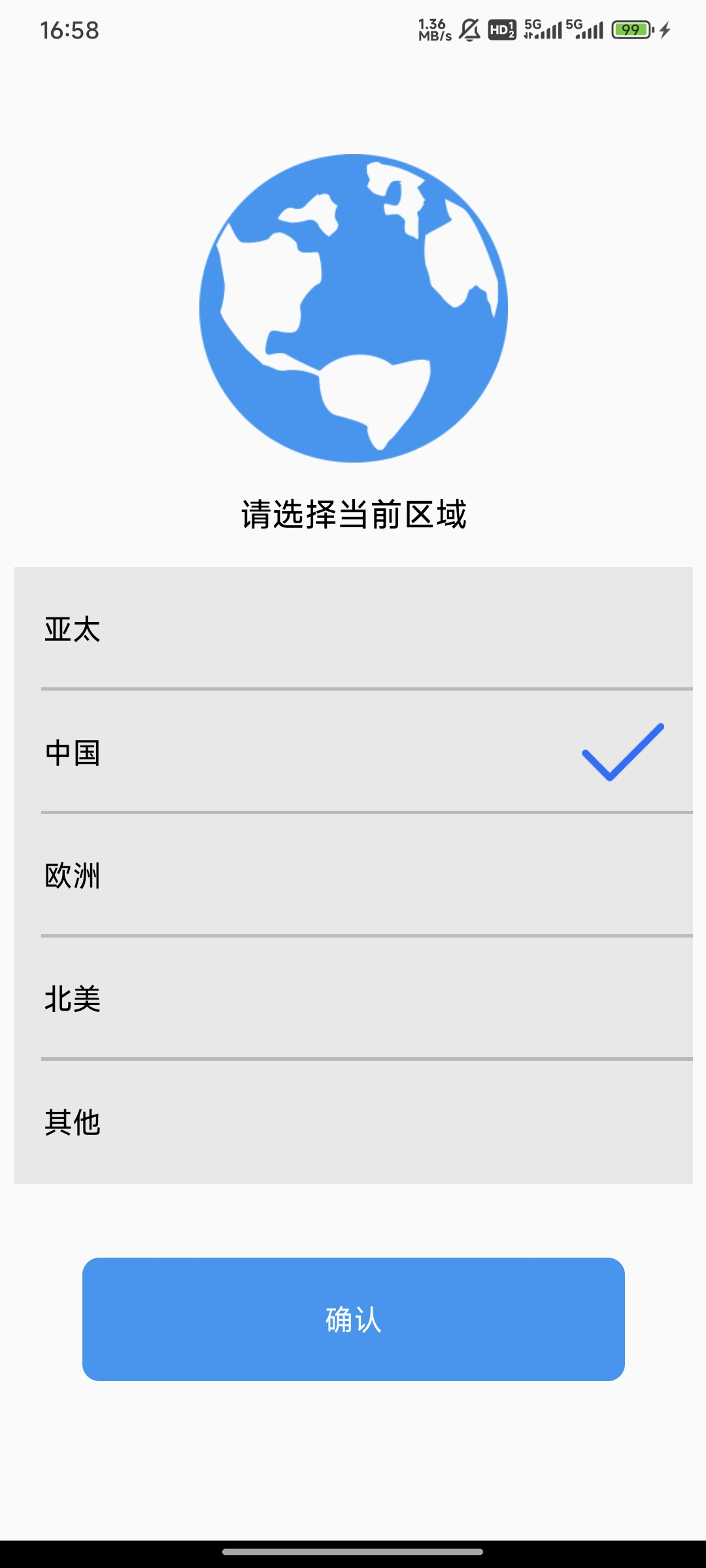Choose 中国 as current region

pos(353,752)
